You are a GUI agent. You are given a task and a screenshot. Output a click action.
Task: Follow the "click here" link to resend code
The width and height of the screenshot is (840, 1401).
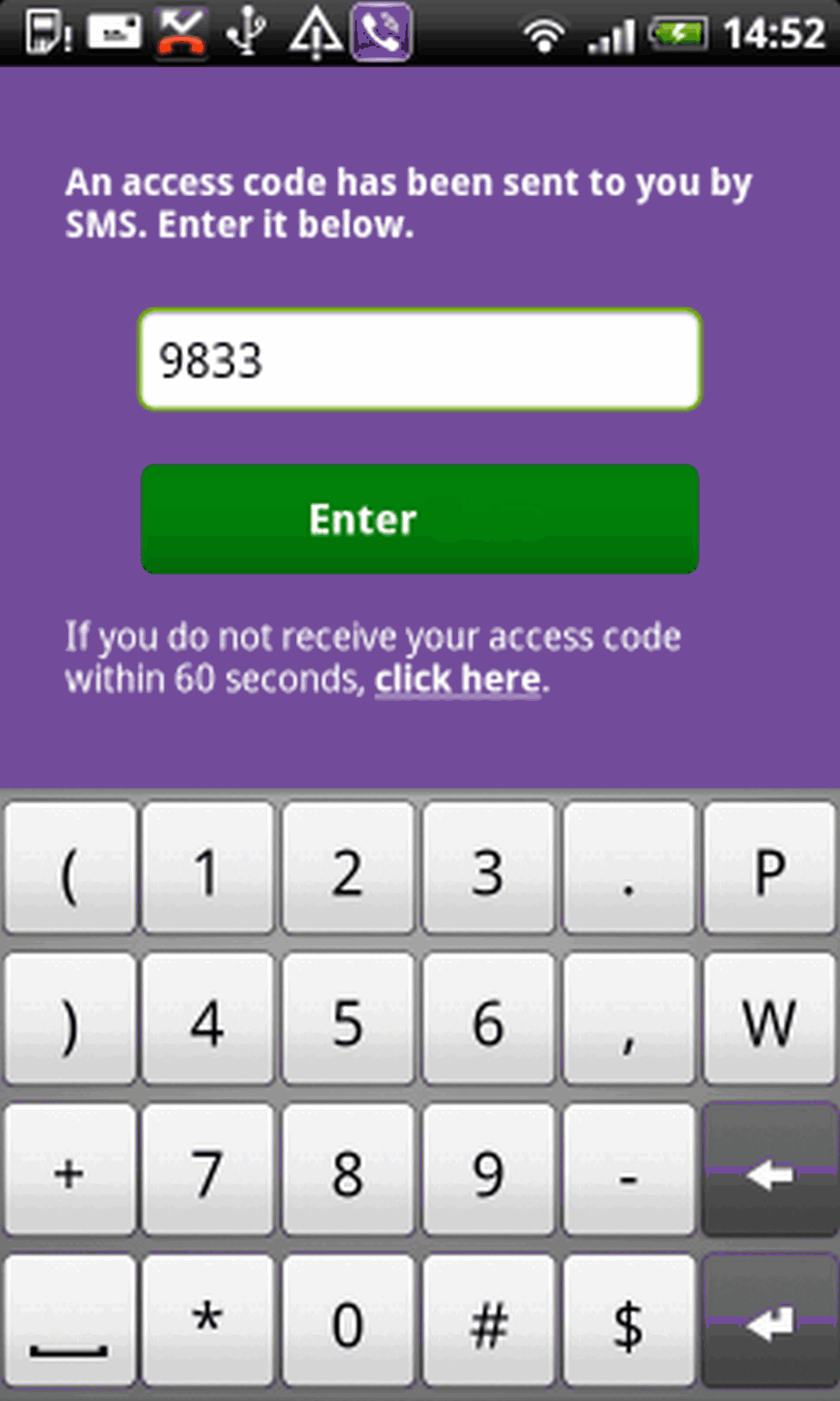457,680
